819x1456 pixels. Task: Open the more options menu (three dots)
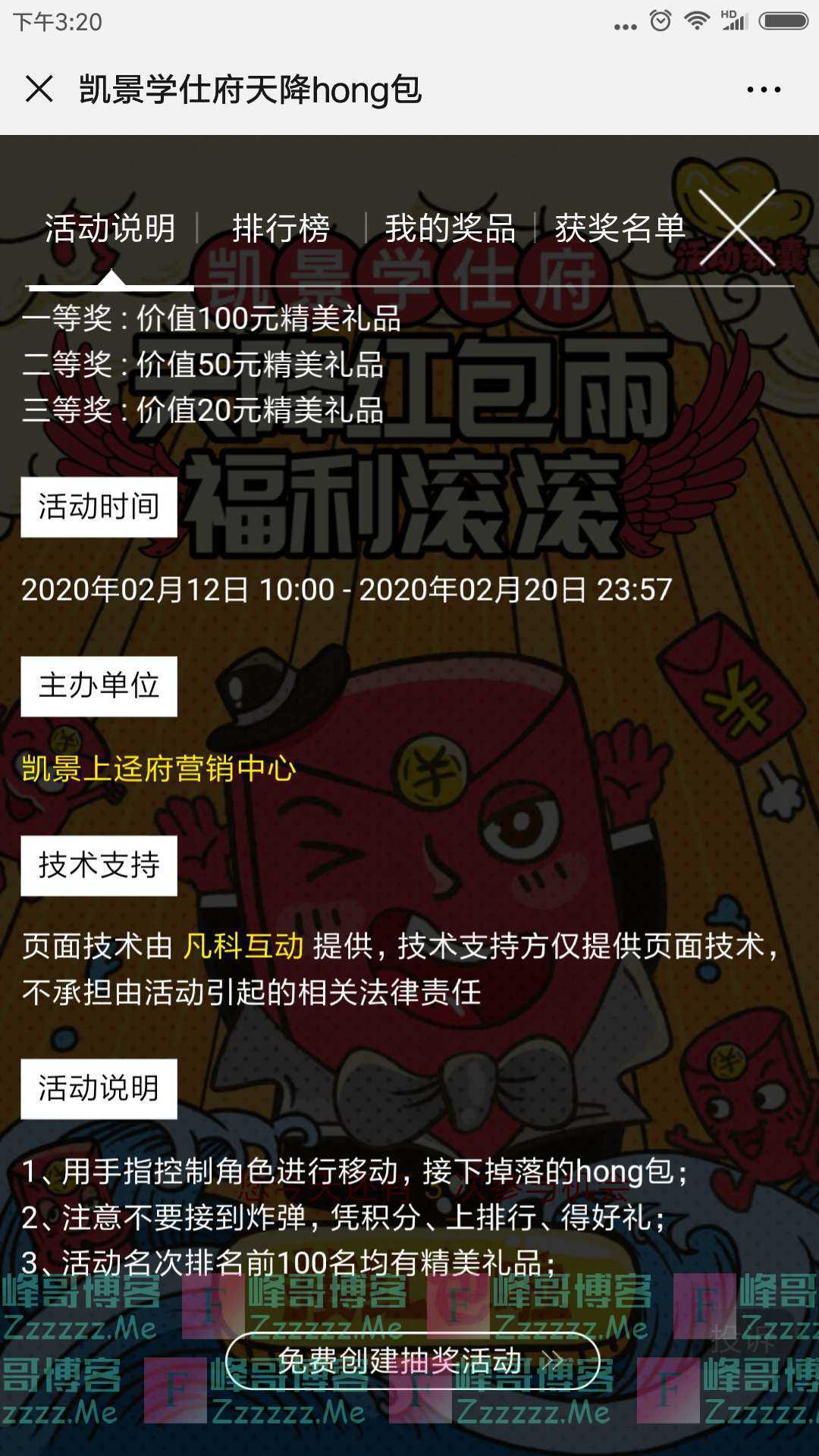(x=764, y=89)
